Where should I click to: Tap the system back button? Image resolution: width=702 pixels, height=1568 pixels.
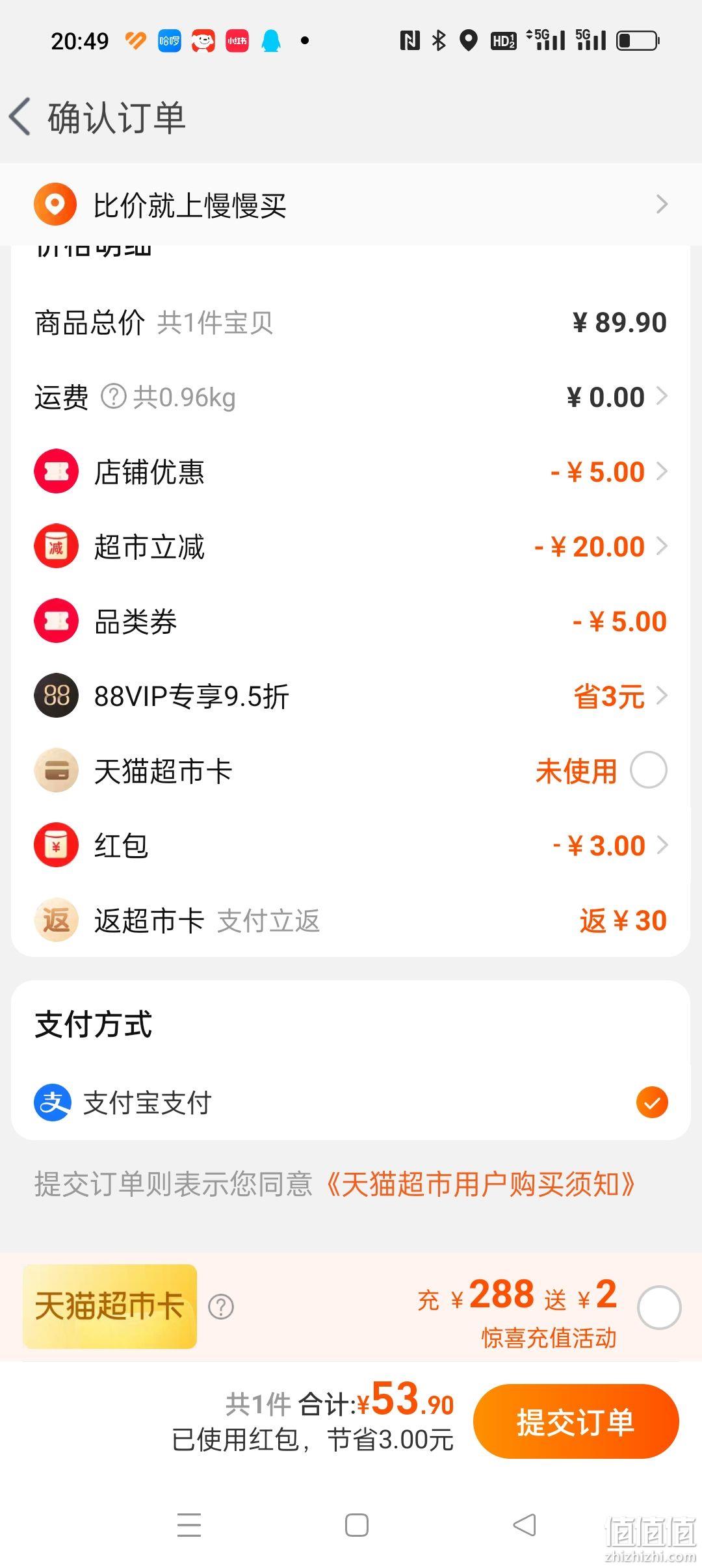point(525,1524)
